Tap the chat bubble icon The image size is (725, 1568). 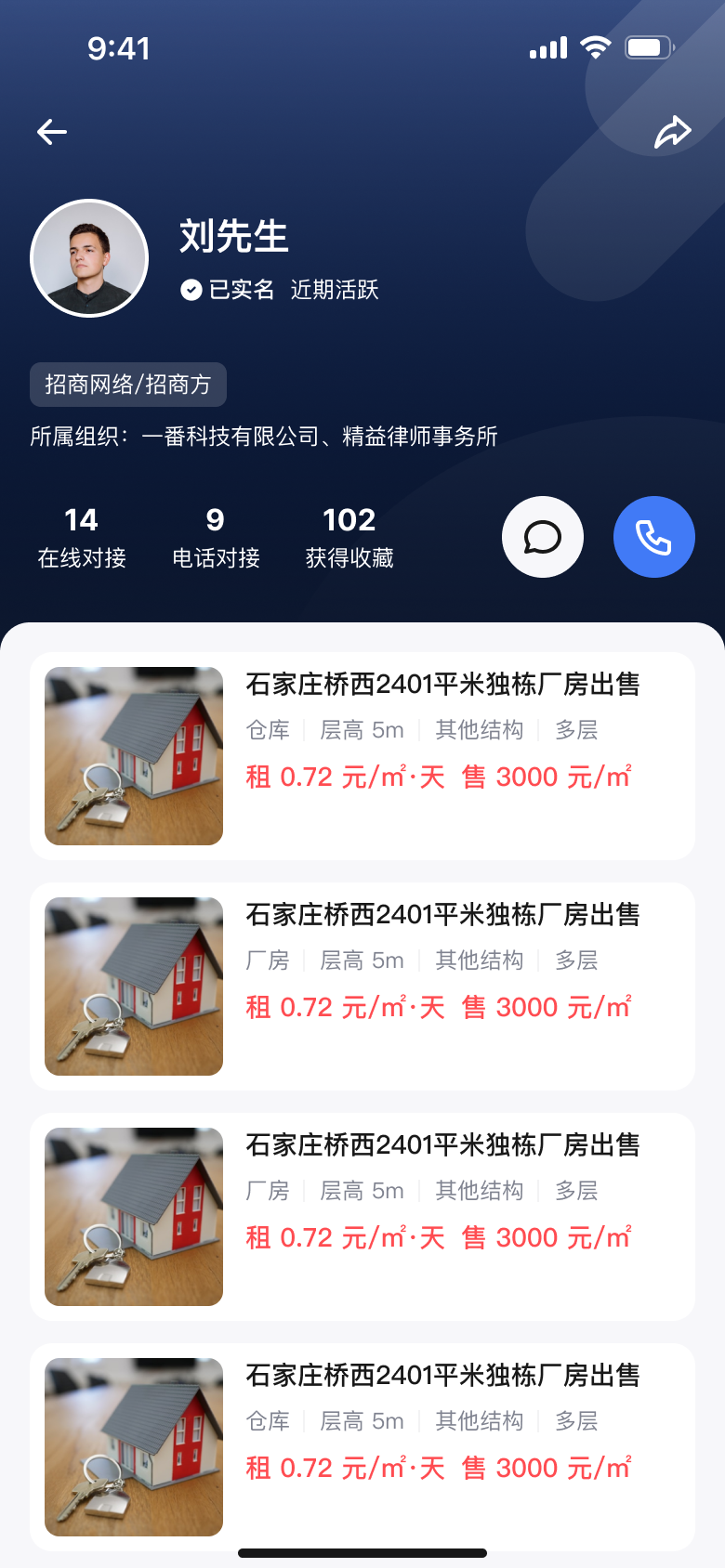543,537
